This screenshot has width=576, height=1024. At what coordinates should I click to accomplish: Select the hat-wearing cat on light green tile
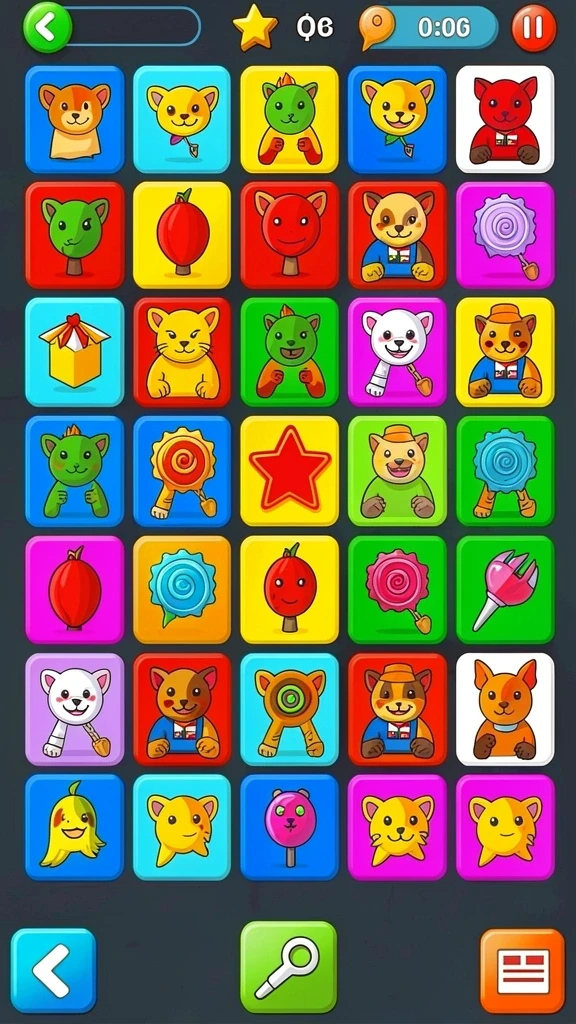coord(397,470)
